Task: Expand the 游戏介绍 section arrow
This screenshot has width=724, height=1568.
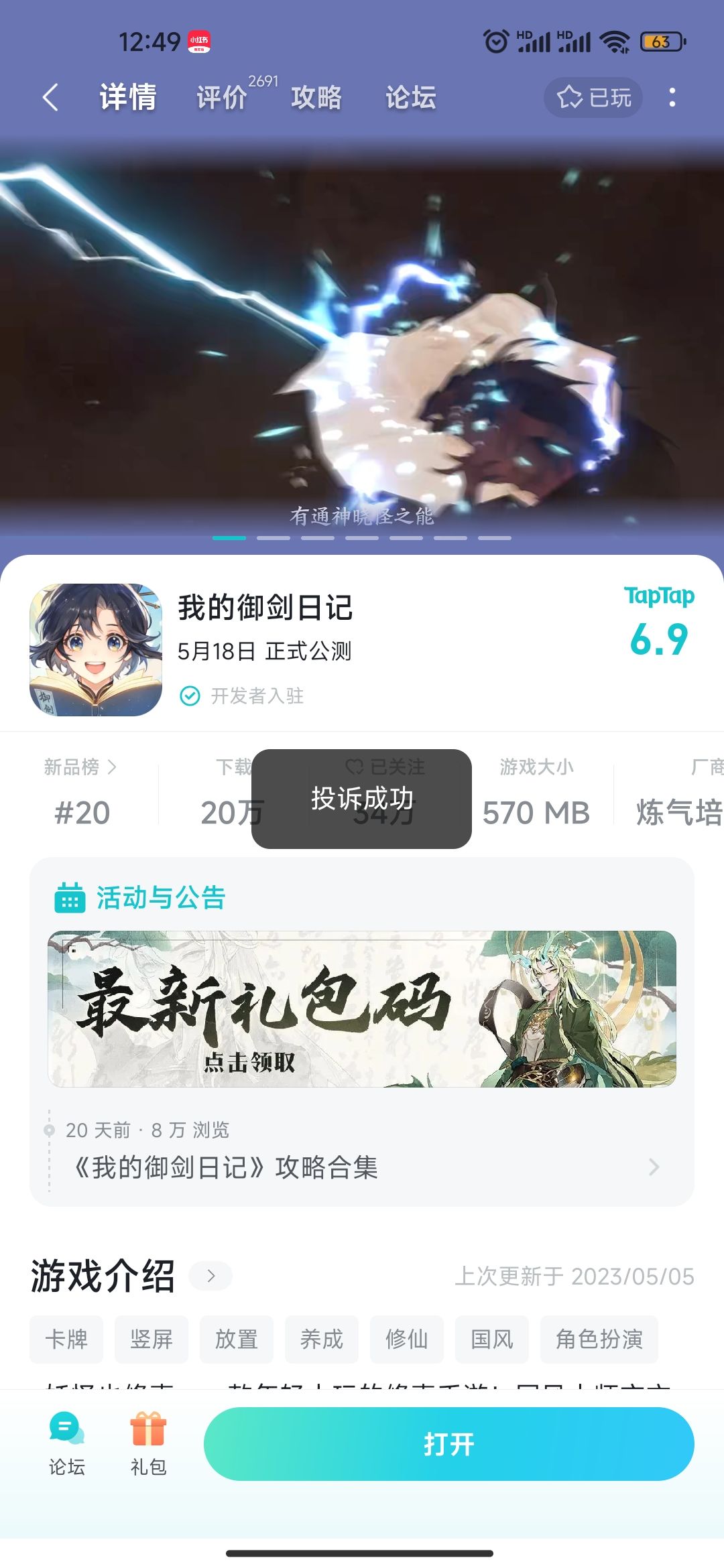Action: coord(210,1275)
